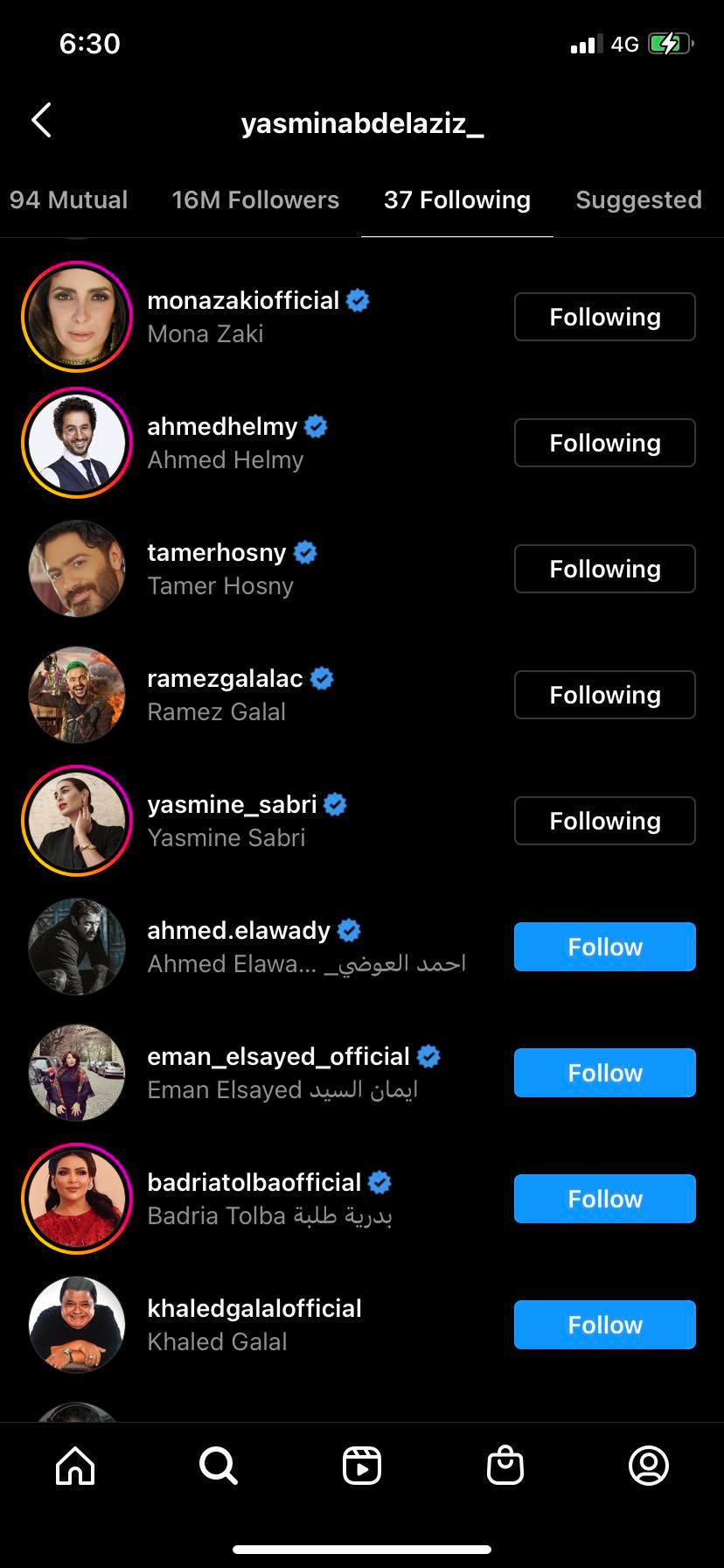Open Mona Zaki's story ring avatar

pyautogui.click(x=77, y=317)
